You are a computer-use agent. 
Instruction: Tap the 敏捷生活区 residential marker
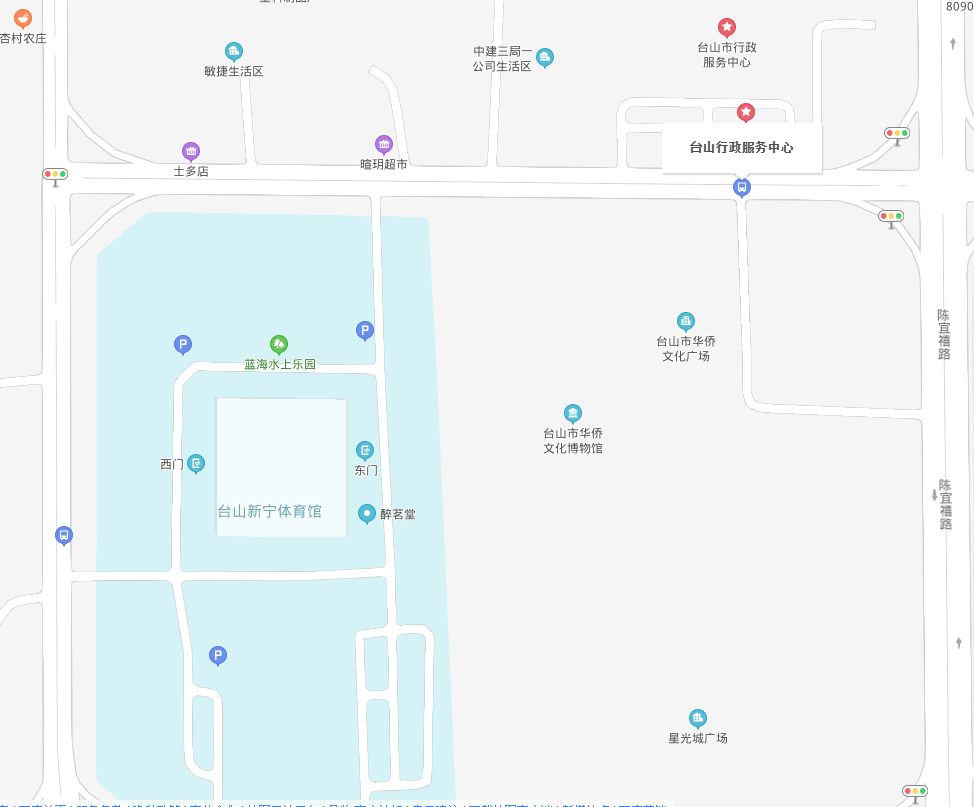click(x=234, y=51)
